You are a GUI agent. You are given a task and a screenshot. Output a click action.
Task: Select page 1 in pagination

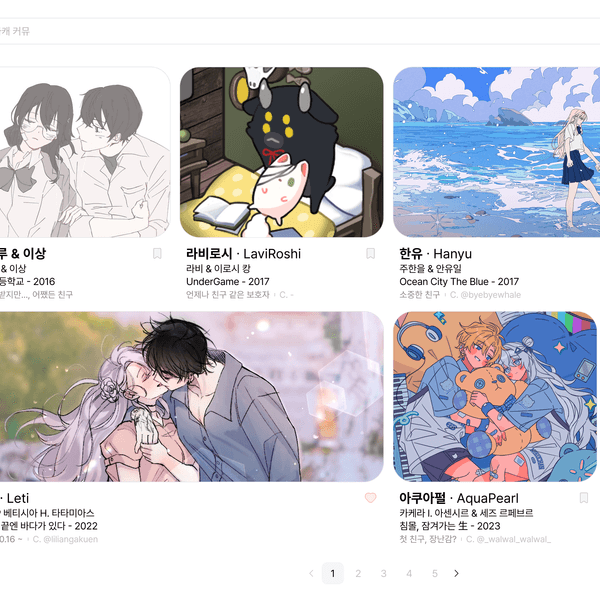coord(333,573)
